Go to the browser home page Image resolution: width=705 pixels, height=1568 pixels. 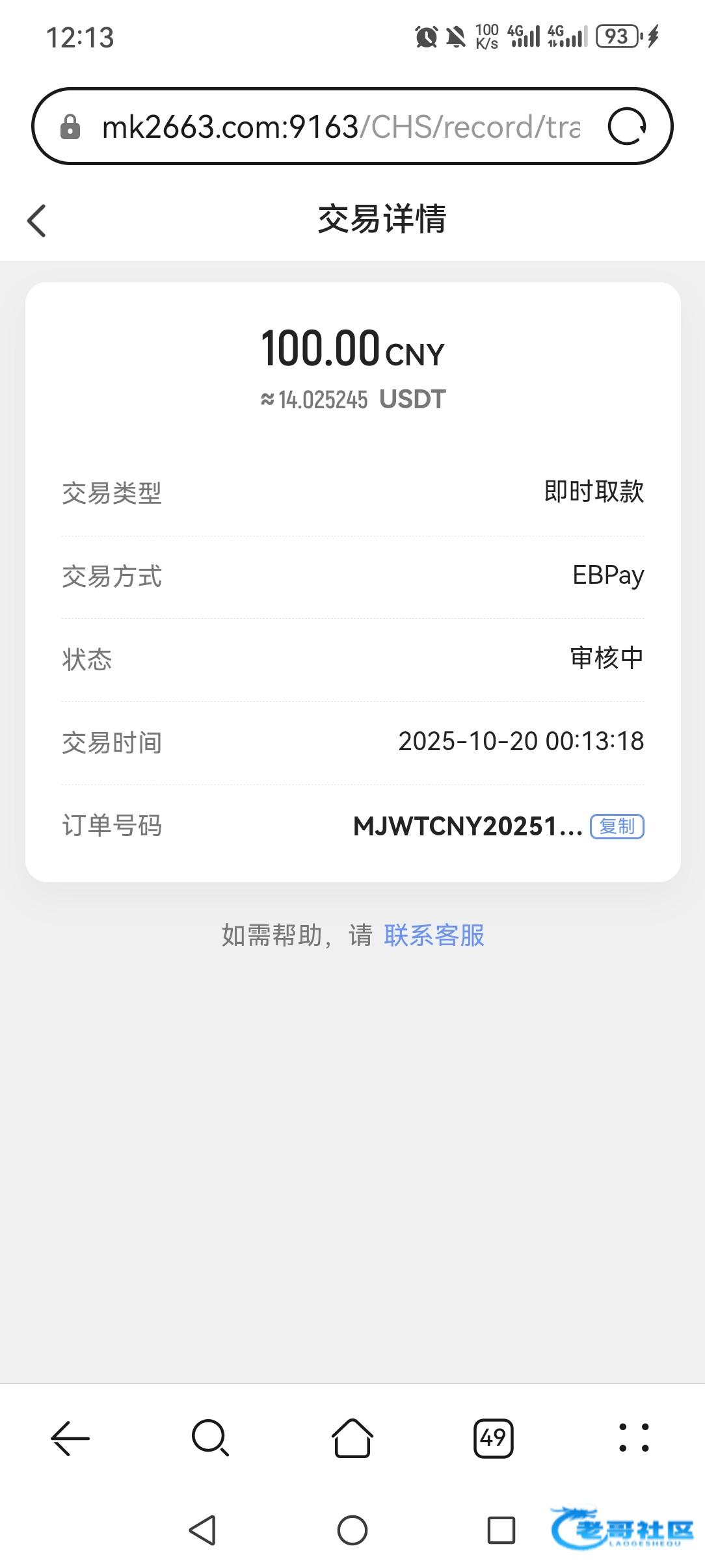352,1437
